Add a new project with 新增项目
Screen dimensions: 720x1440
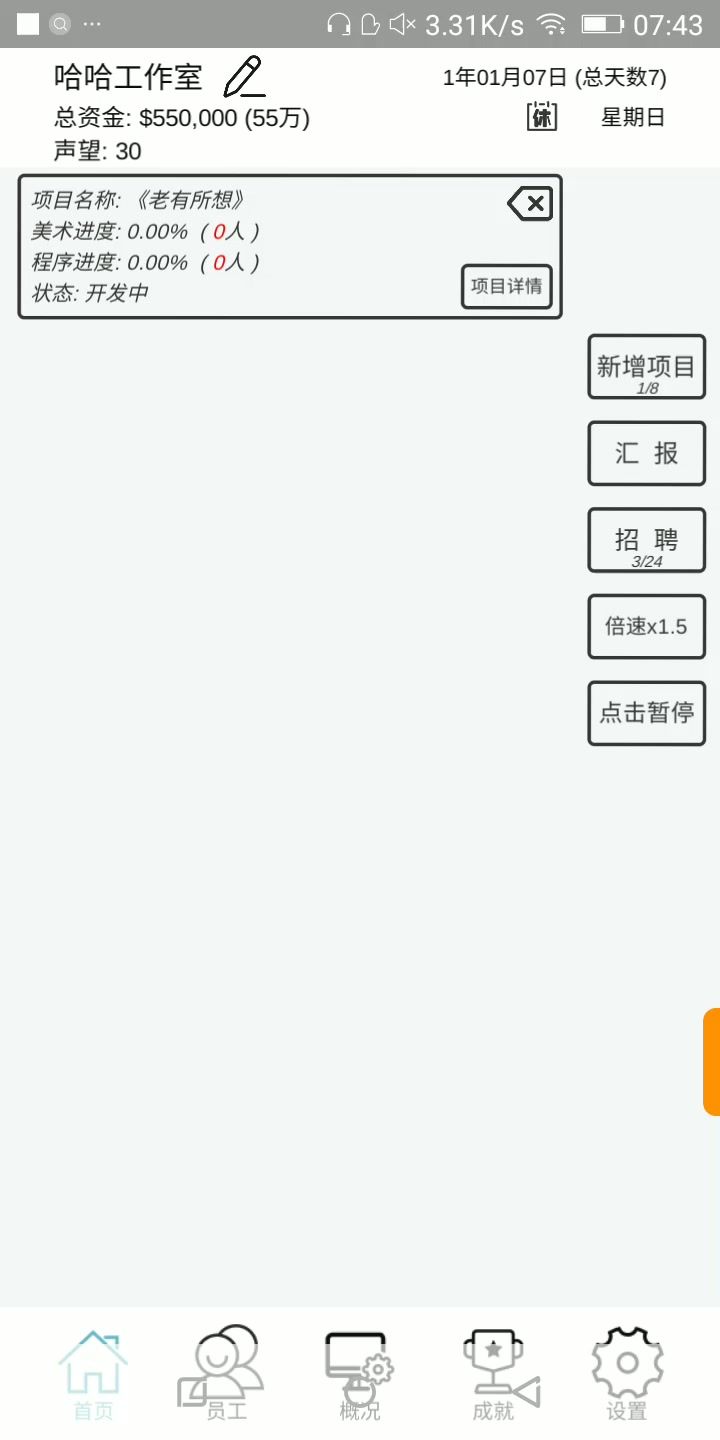pos(646,367)
